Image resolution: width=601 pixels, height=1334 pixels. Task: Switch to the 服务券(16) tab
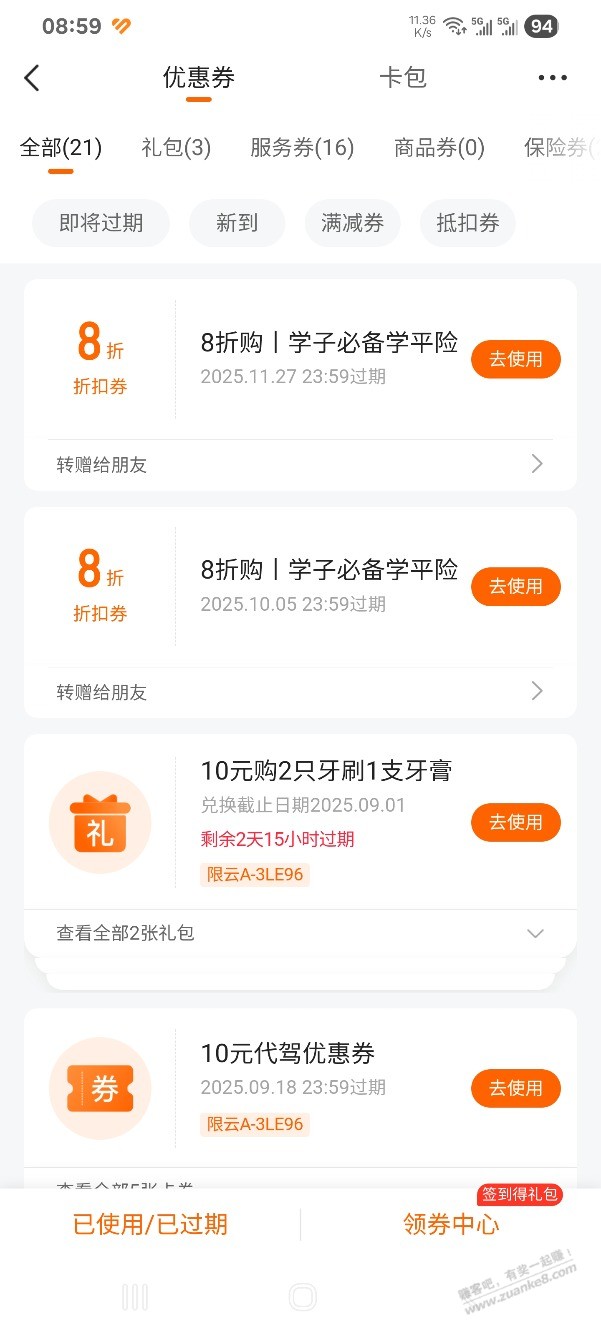click(x=302, y=148)
